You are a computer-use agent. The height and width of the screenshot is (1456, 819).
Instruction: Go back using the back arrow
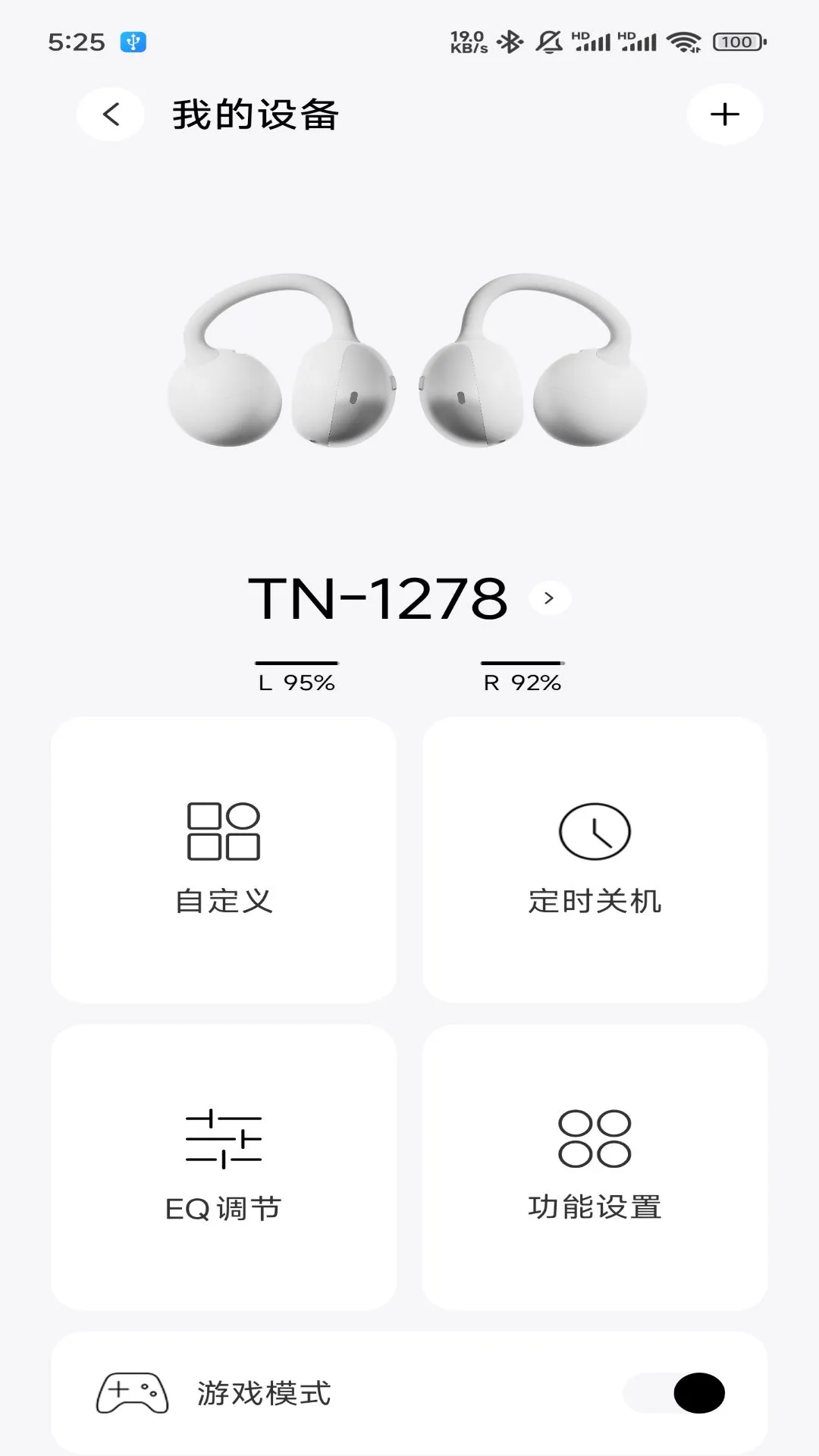click(x=110, y=114)
